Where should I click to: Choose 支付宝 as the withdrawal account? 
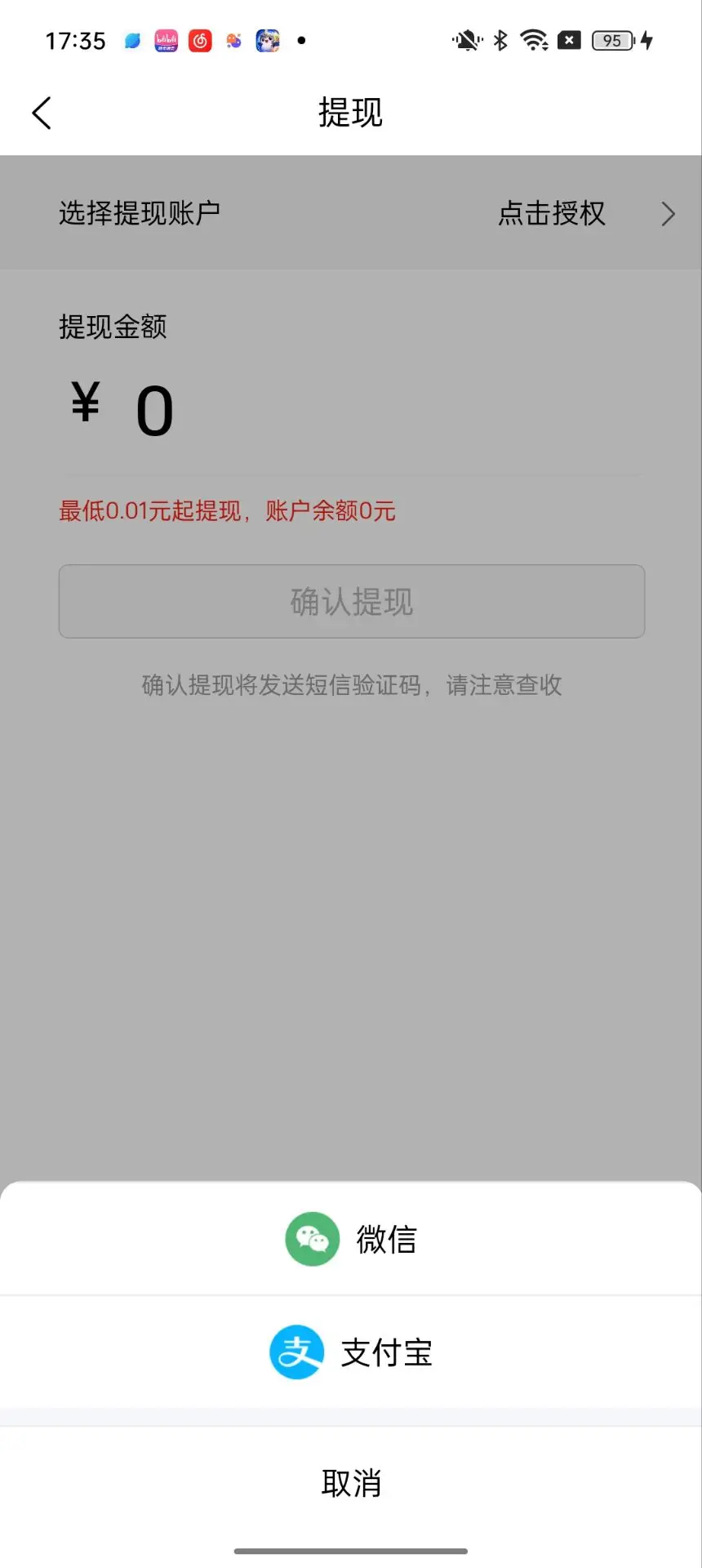[351, 1352]
